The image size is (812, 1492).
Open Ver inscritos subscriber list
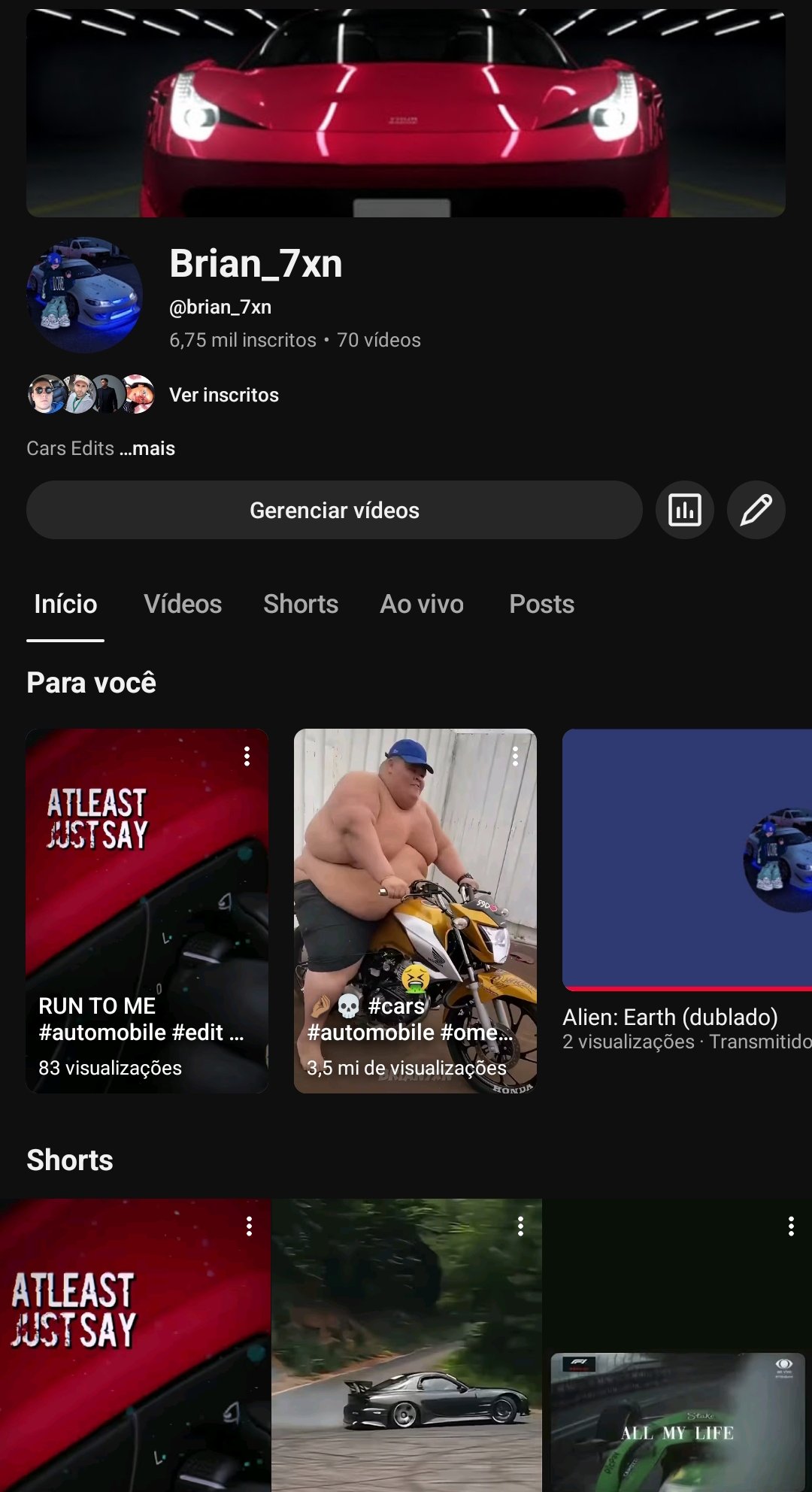(223, 395)
